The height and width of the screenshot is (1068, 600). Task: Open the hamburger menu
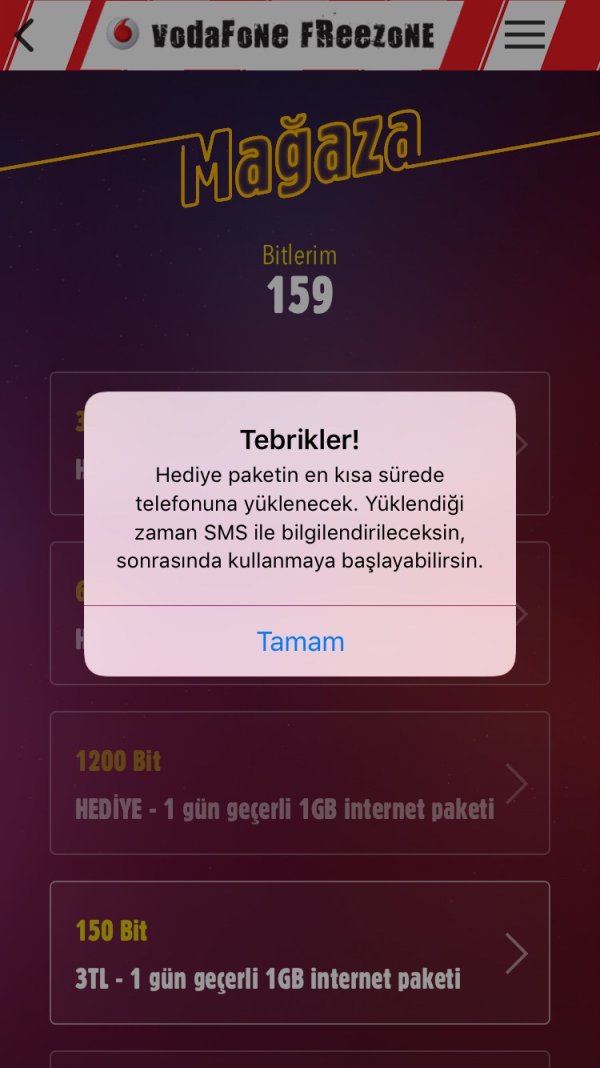[524, 35]
